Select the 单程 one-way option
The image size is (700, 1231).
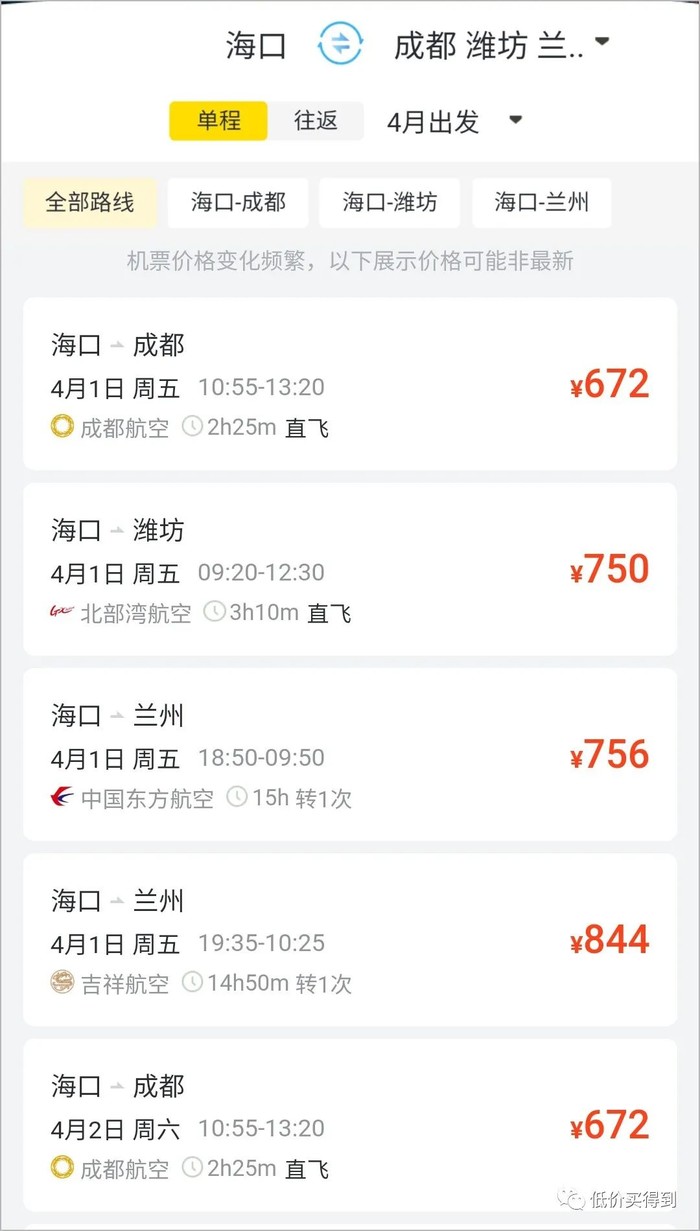(x=219, y=121)
